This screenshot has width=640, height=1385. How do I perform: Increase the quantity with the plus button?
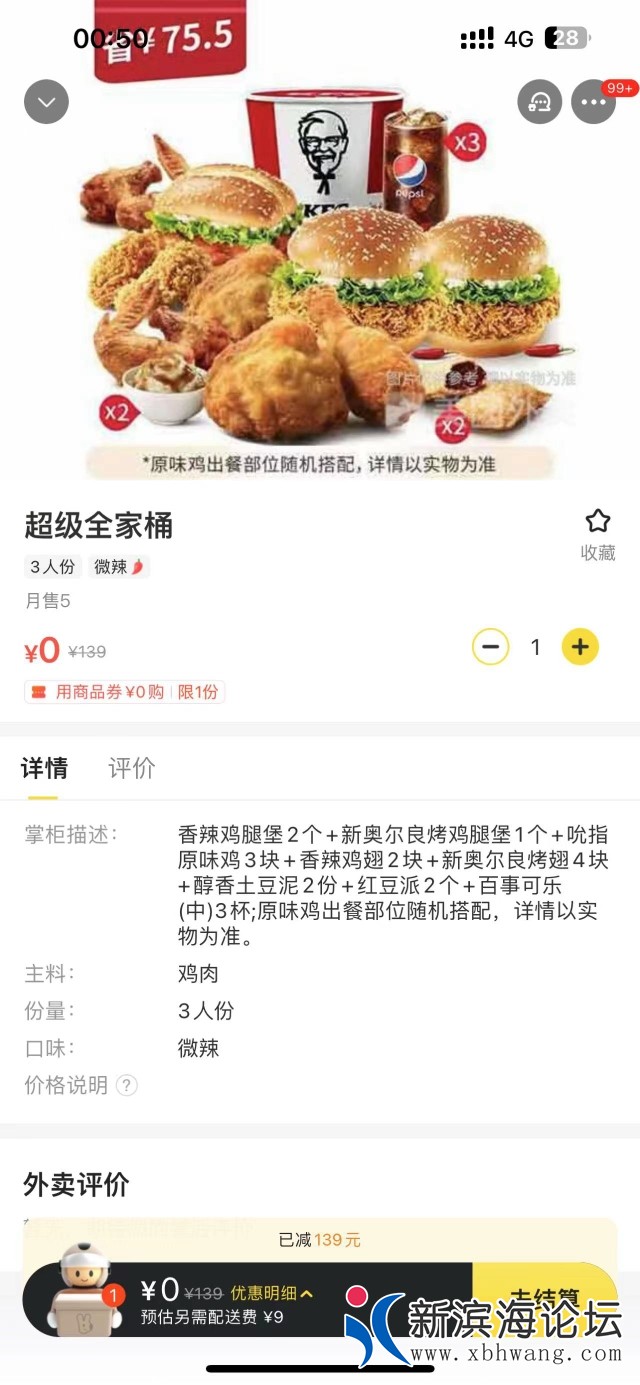point(580,647)
